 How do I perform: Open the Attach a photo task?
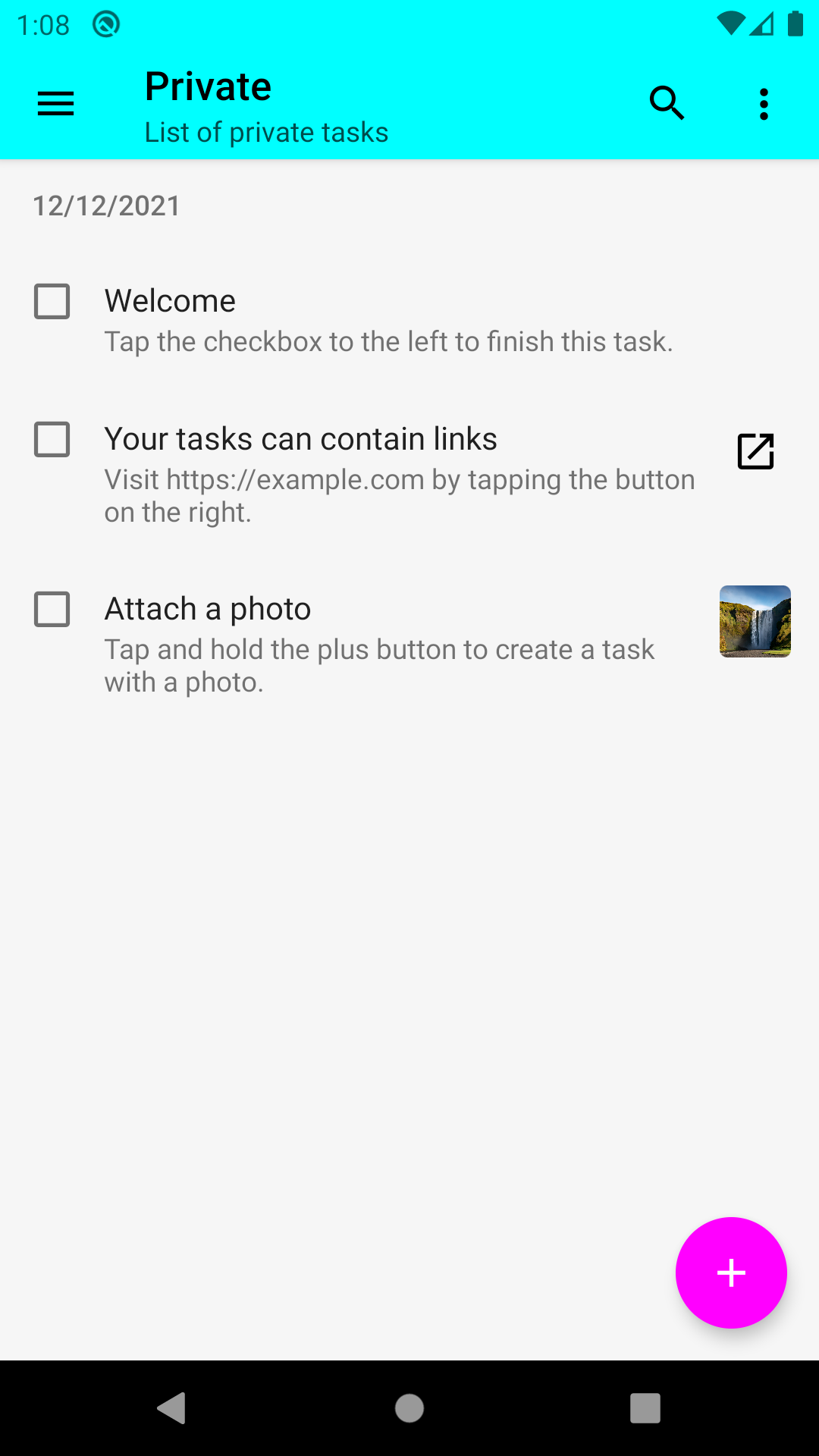(x=409, y=645)
